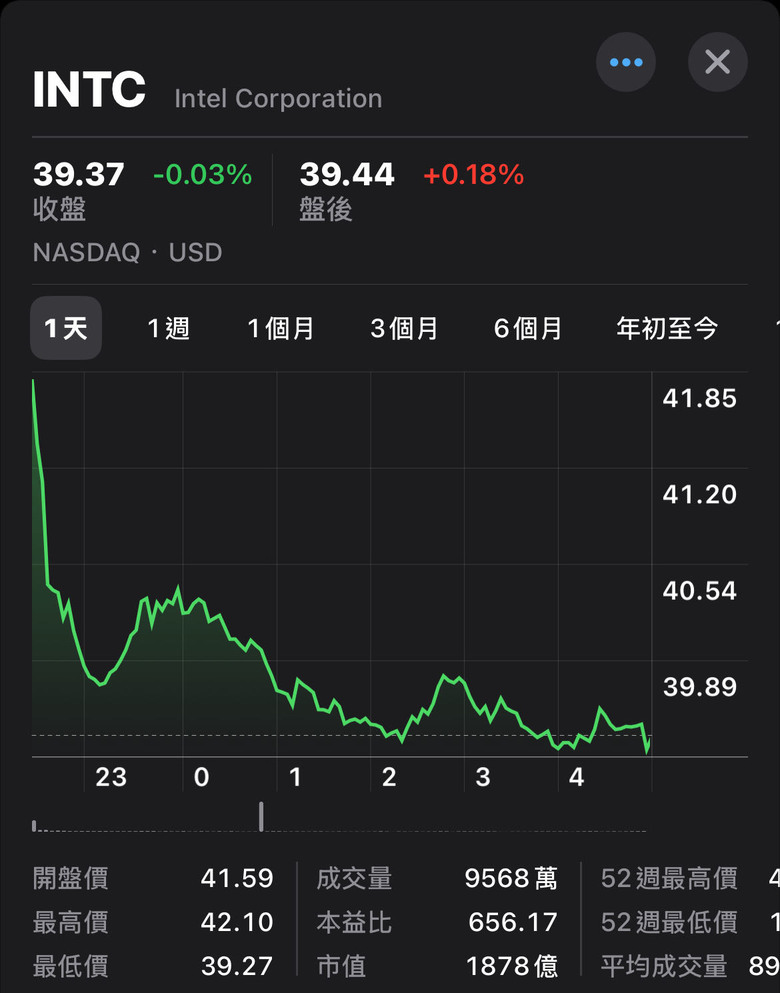Viewport: 780px width, 993px height.
Task: View the 6個月 price history
Action: [x=528, y=328]
